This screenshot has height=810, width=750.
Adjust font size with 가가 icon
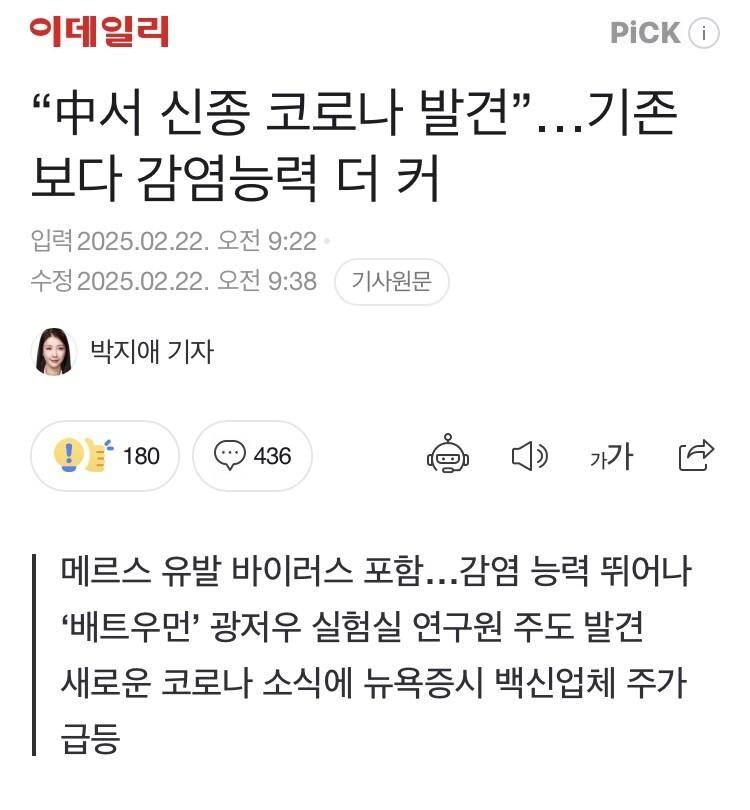coord(611,457)
